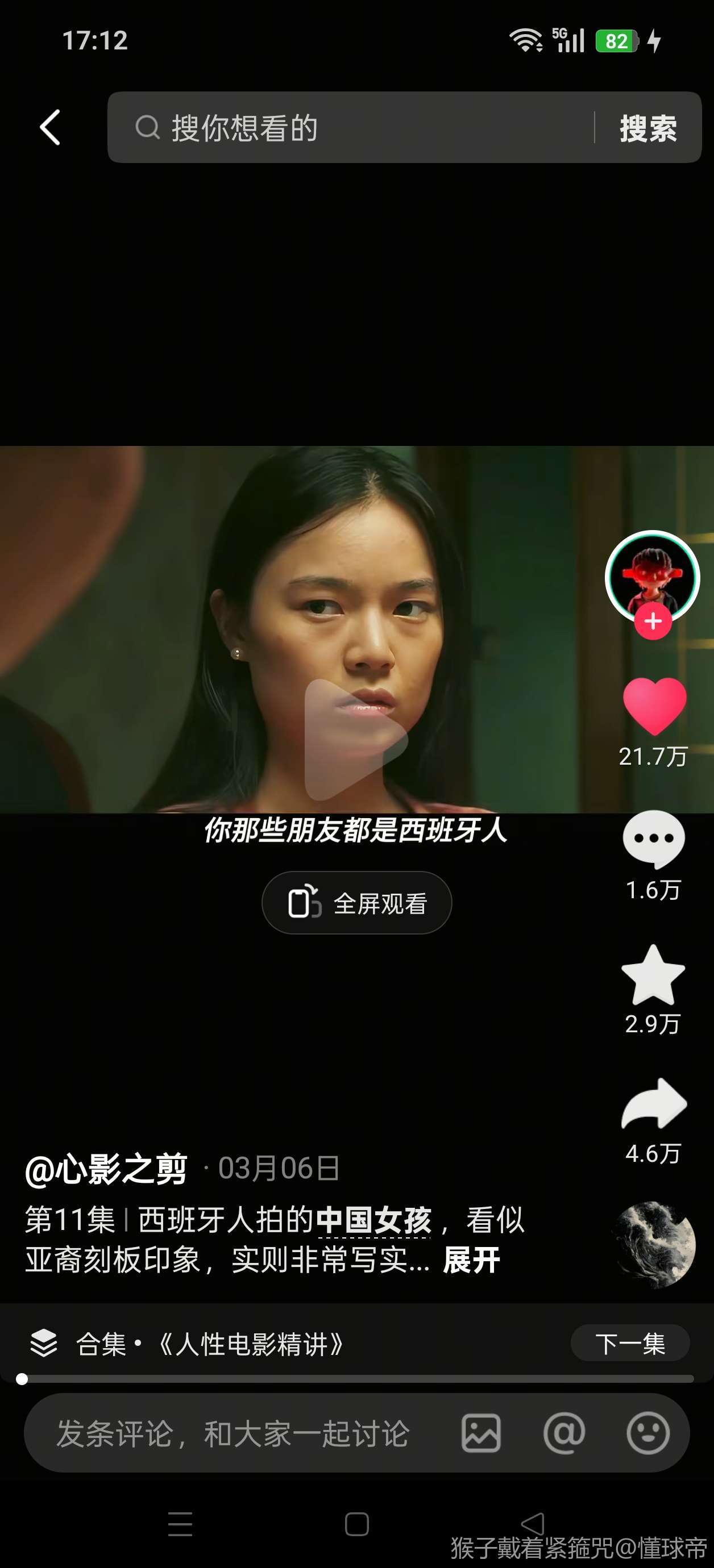Open the author's profile avatar
Viewport: 714px width, 1568px height.
(x=652, y=575)
